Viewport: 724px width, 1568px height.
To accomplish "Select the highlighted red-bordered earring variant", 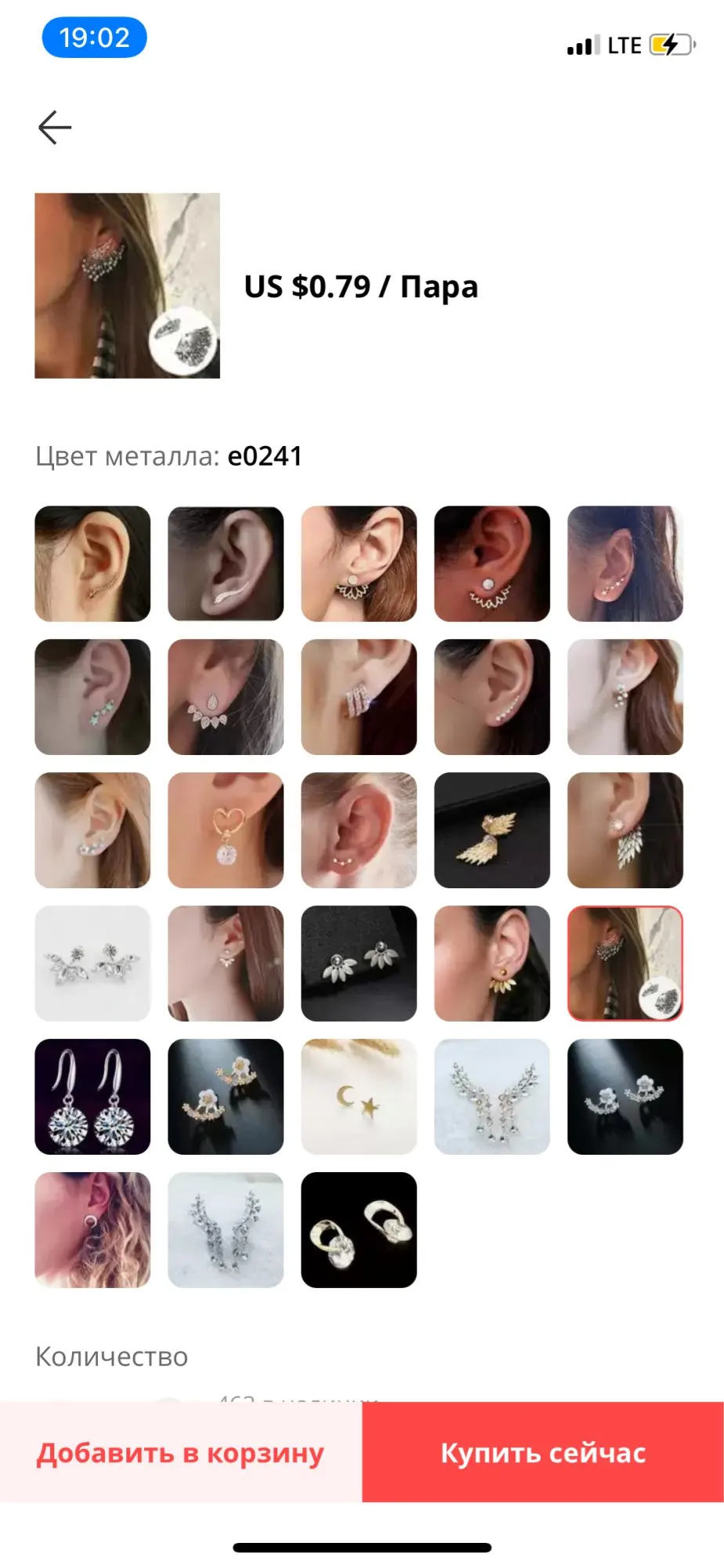I will [625, 964].
